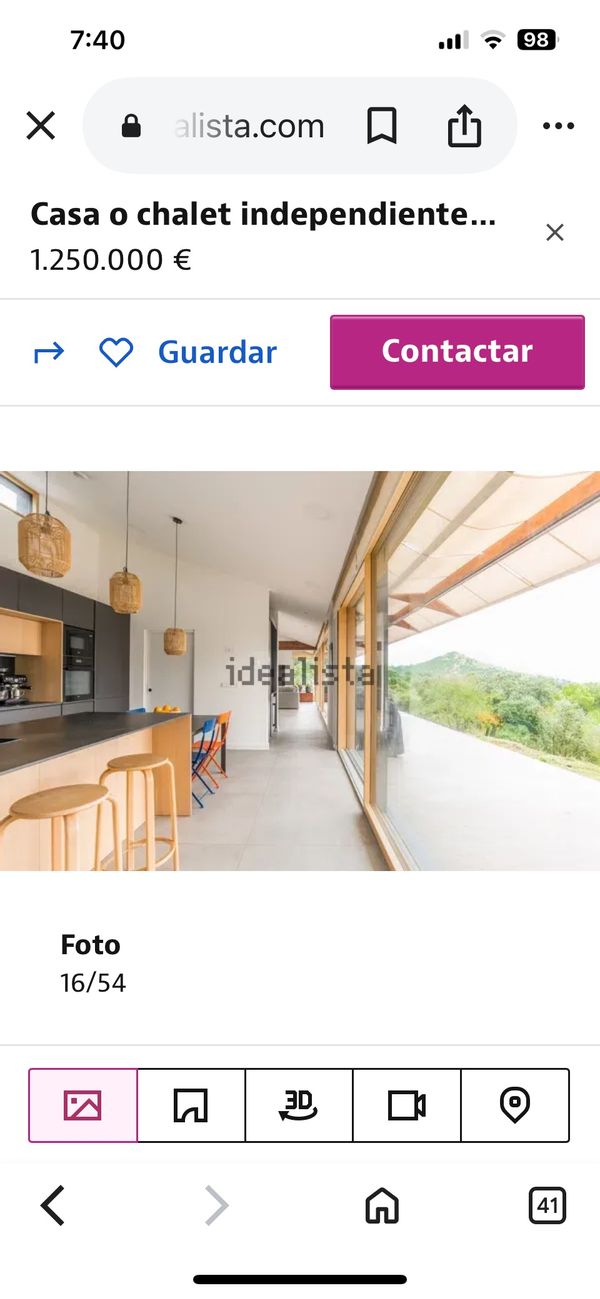Screen dimensions: 600x1299
Task: Switch to the video tab
Action: [x=407, y=1105]
